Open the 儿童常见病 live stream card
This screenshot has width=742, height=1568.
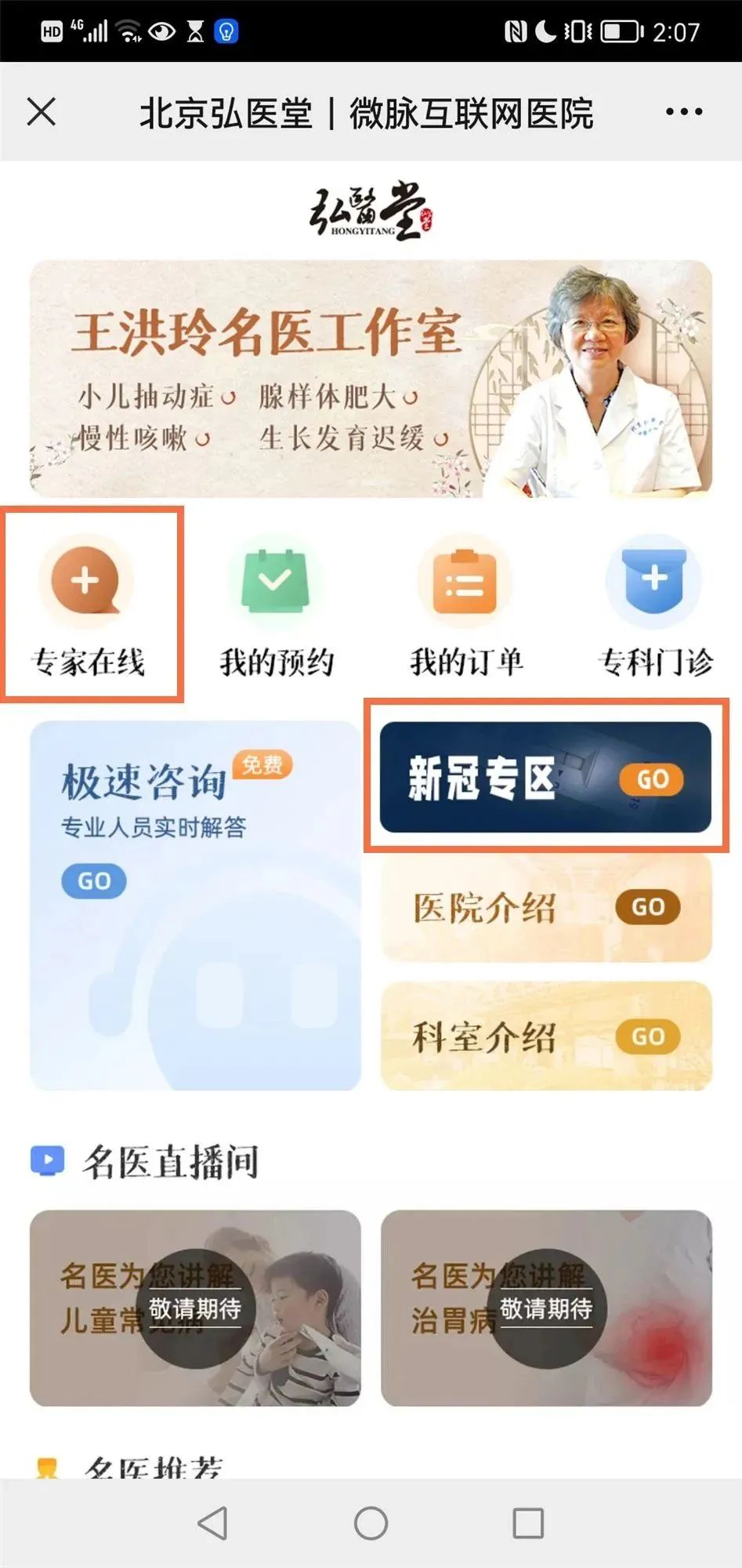(x=195, y=1308)
